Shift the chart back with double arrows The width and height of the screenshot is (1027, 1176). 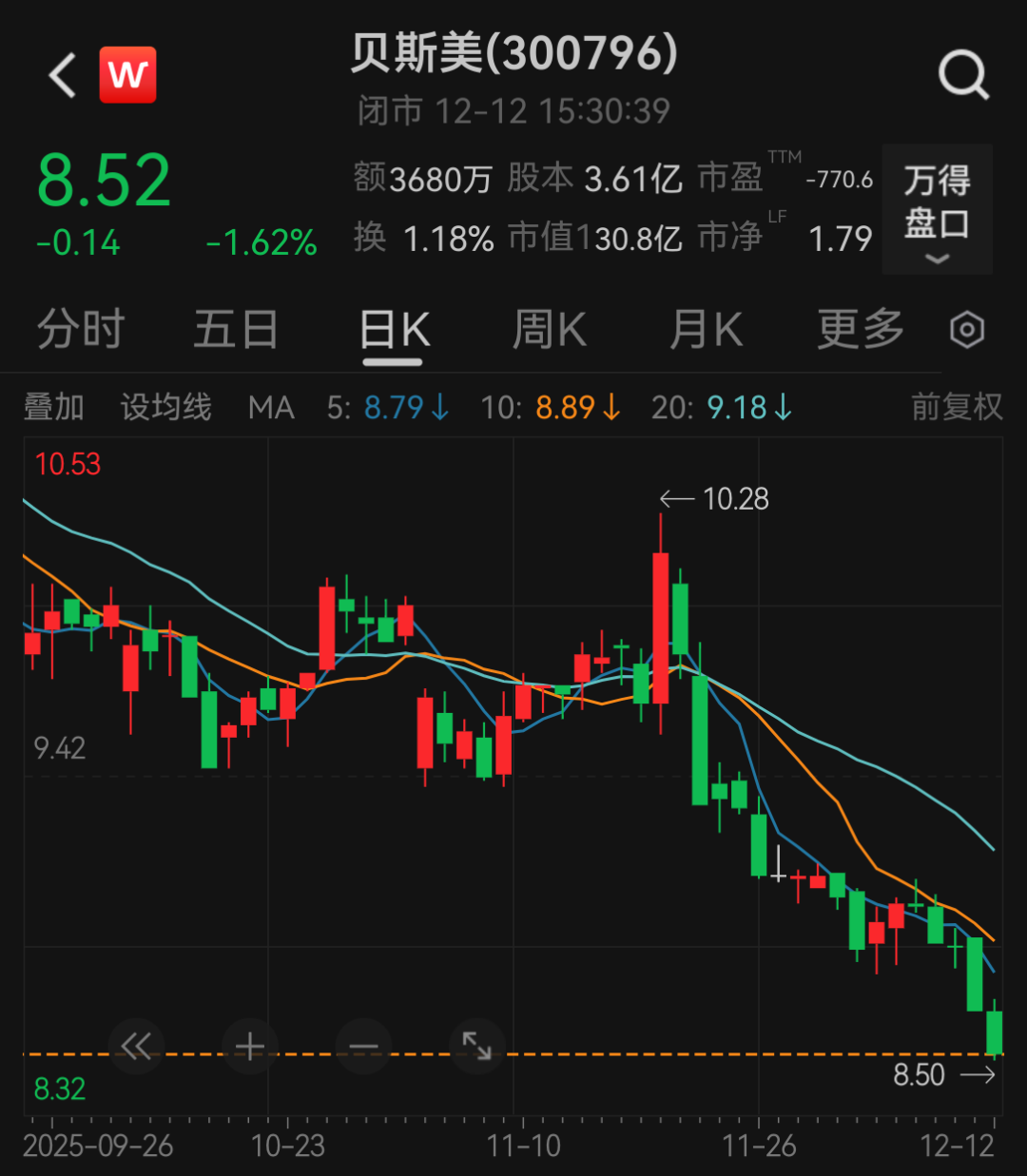[x=136, y=1047]
